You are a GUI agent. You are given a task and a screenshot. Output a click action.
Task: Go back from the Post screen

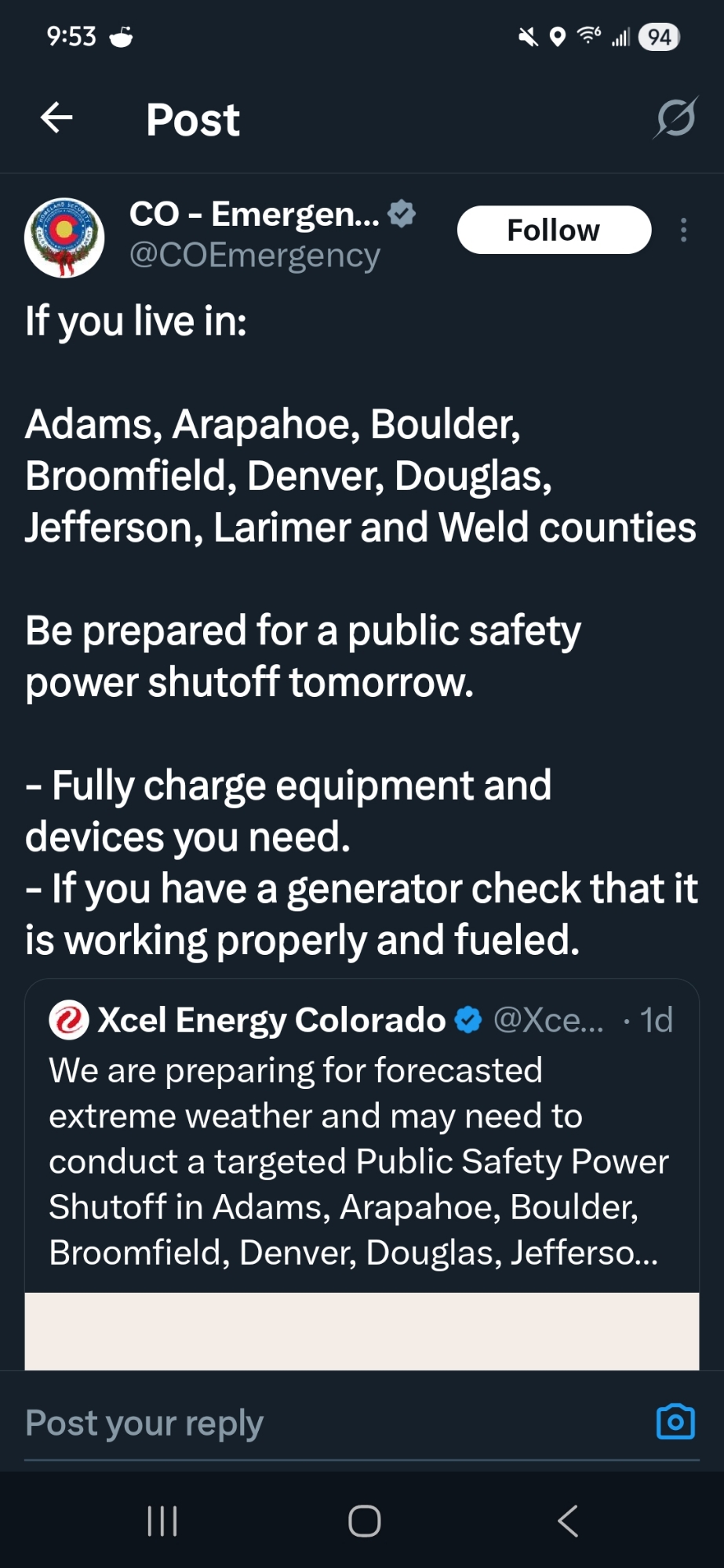click(x=56, y=118)
